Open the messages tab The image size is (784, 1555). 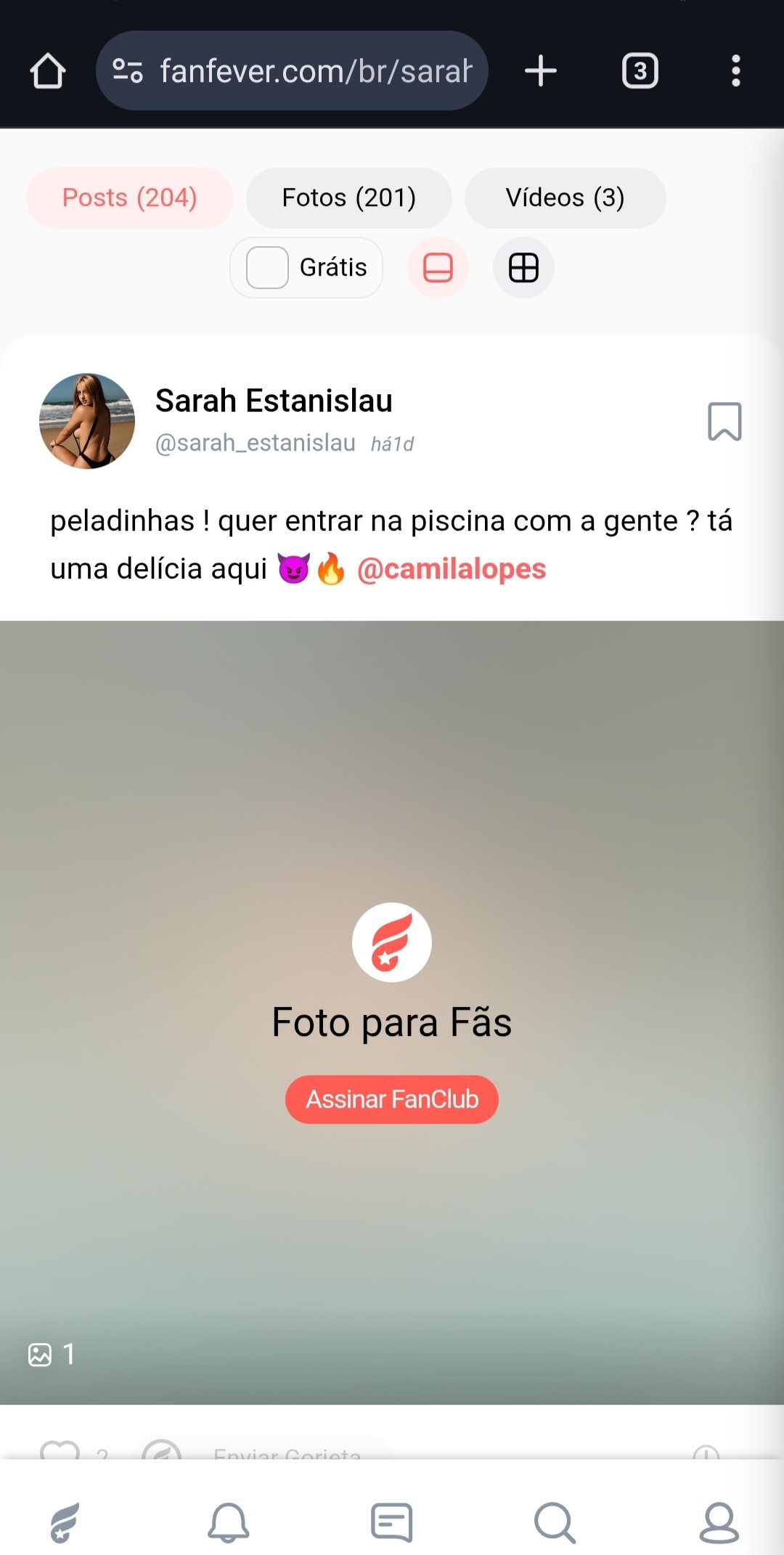[392, 1522]
